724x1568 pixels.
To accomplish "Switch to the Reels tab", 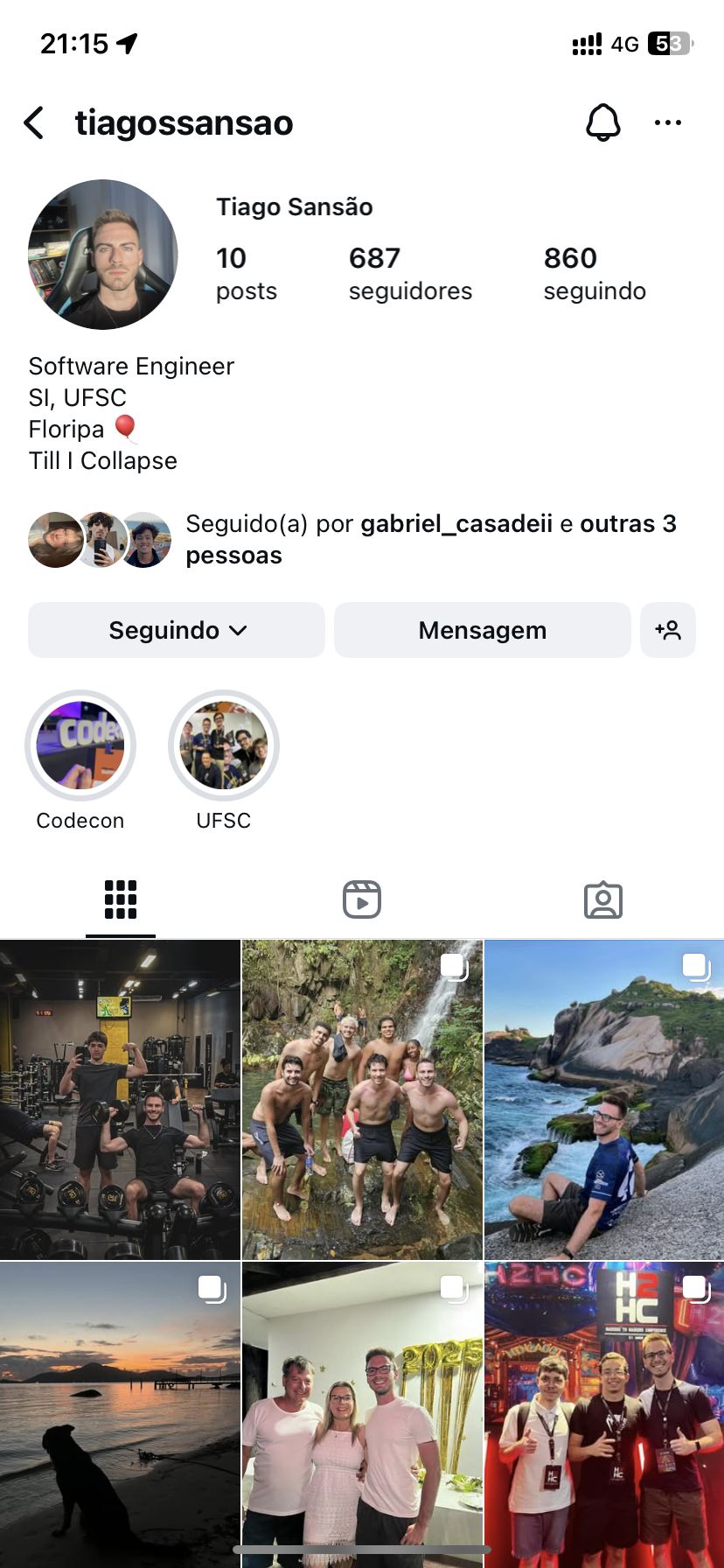I will click(x=362, y=899).
